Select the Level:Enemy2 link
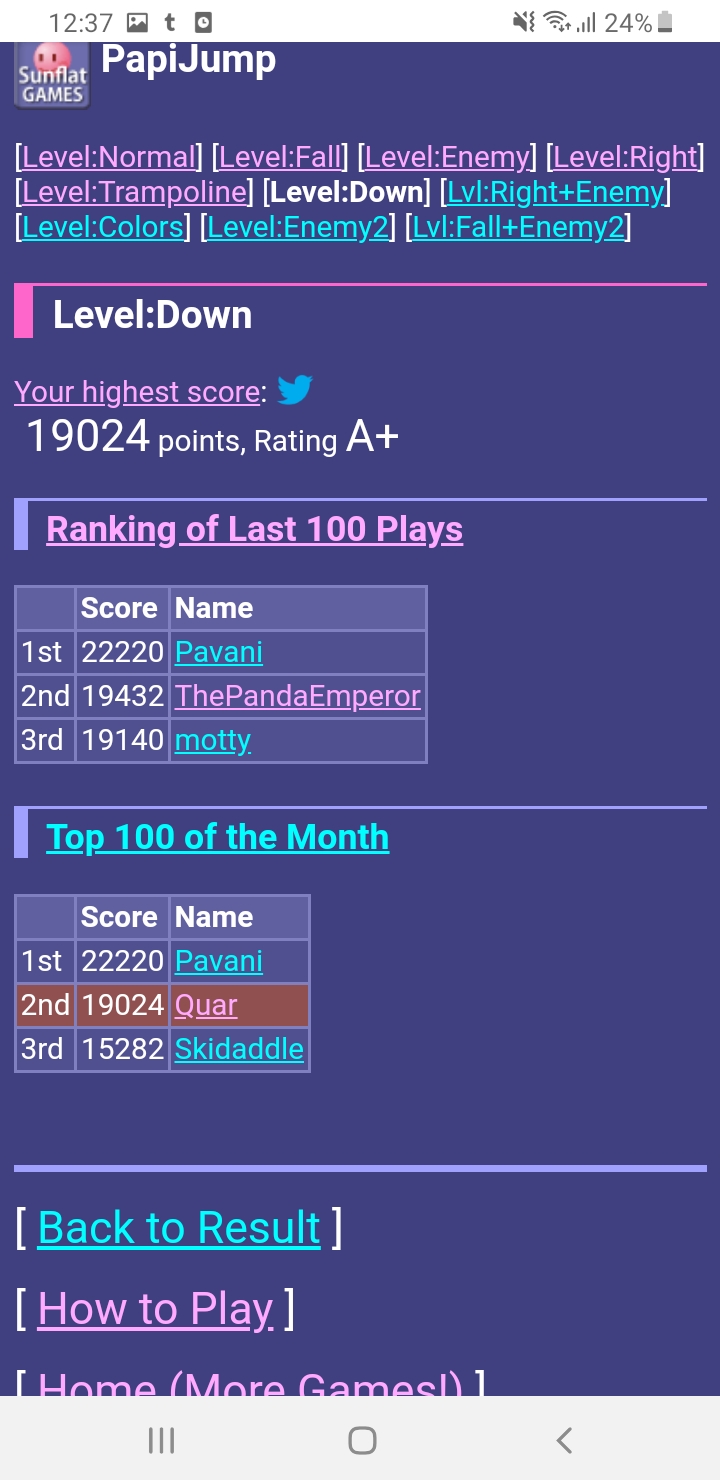720x1480 pixels. [x=297, y=227]
